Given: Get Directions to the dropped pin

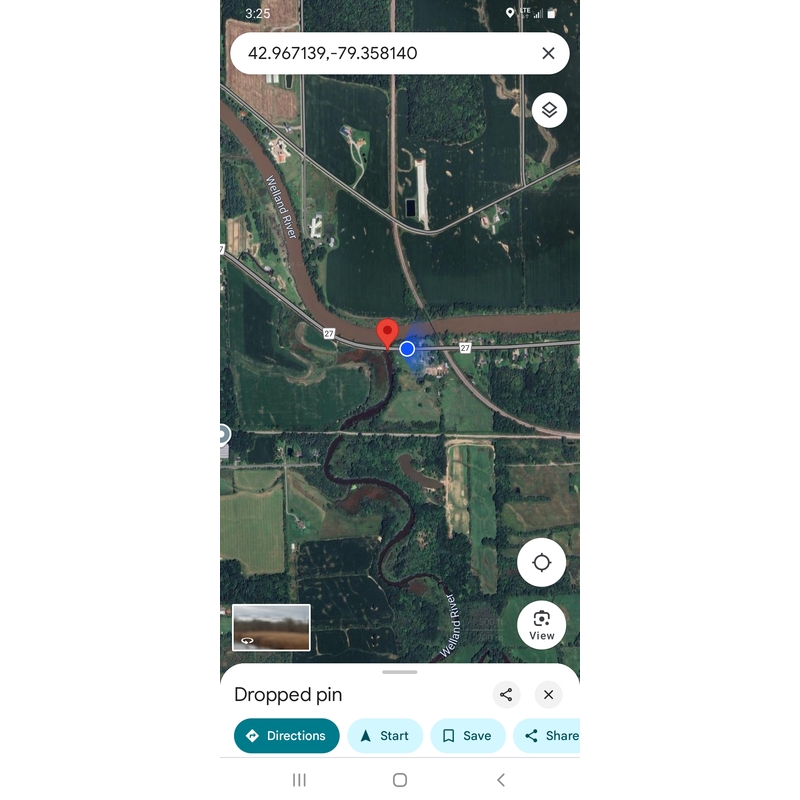Looking at the screenshot, I should [286, 736].
